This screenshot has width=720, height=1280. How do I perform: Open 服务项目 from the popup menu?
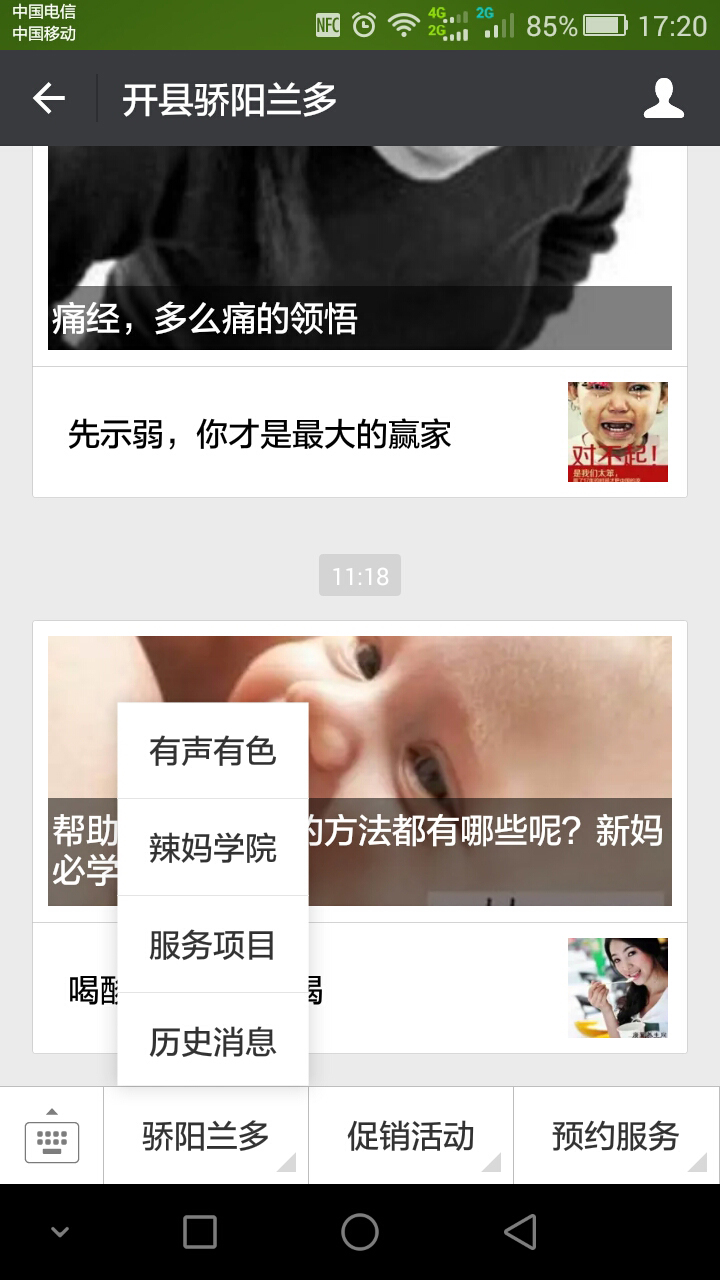[x=213, y=944]
